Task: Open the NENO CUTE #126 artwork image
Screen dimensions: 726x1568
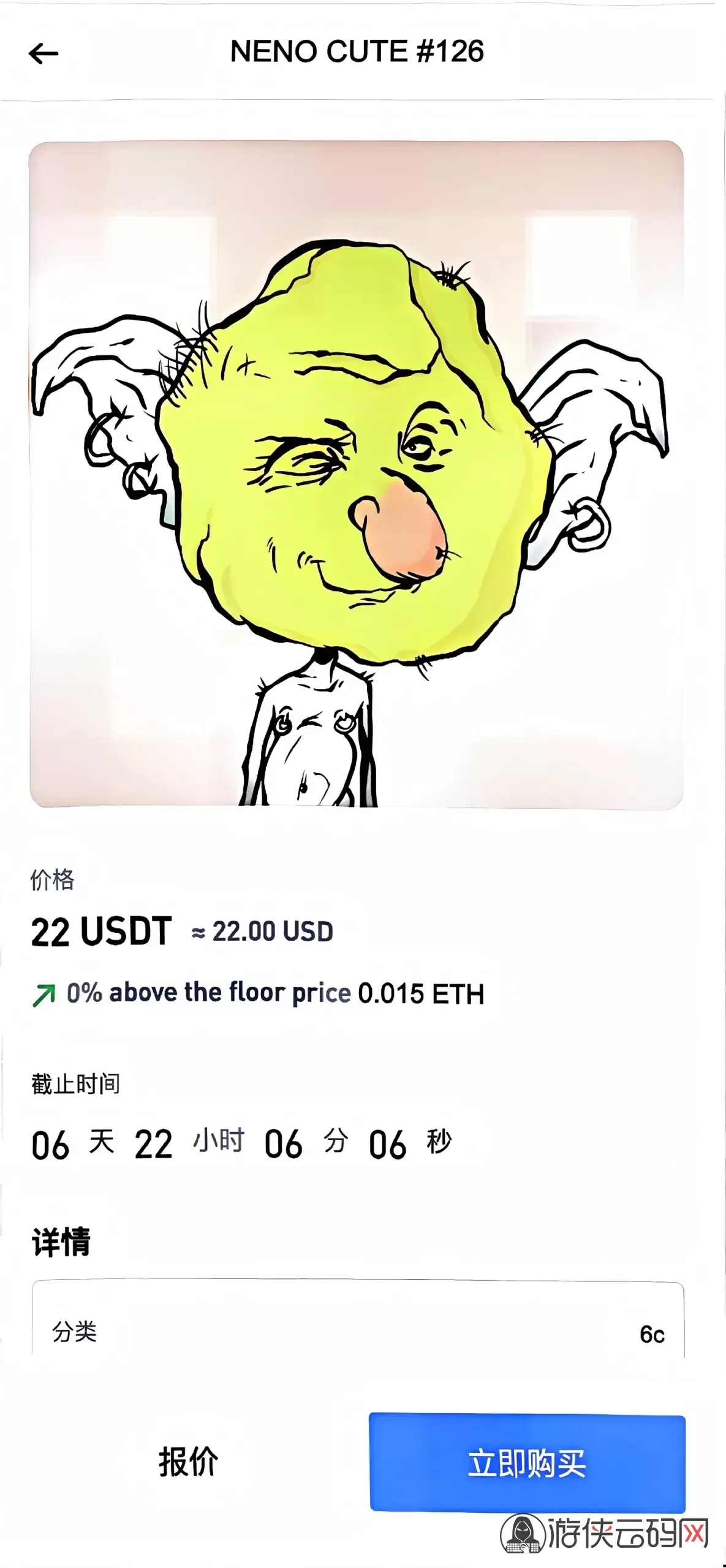Action: pyautogui.click(x=356, y=475)
